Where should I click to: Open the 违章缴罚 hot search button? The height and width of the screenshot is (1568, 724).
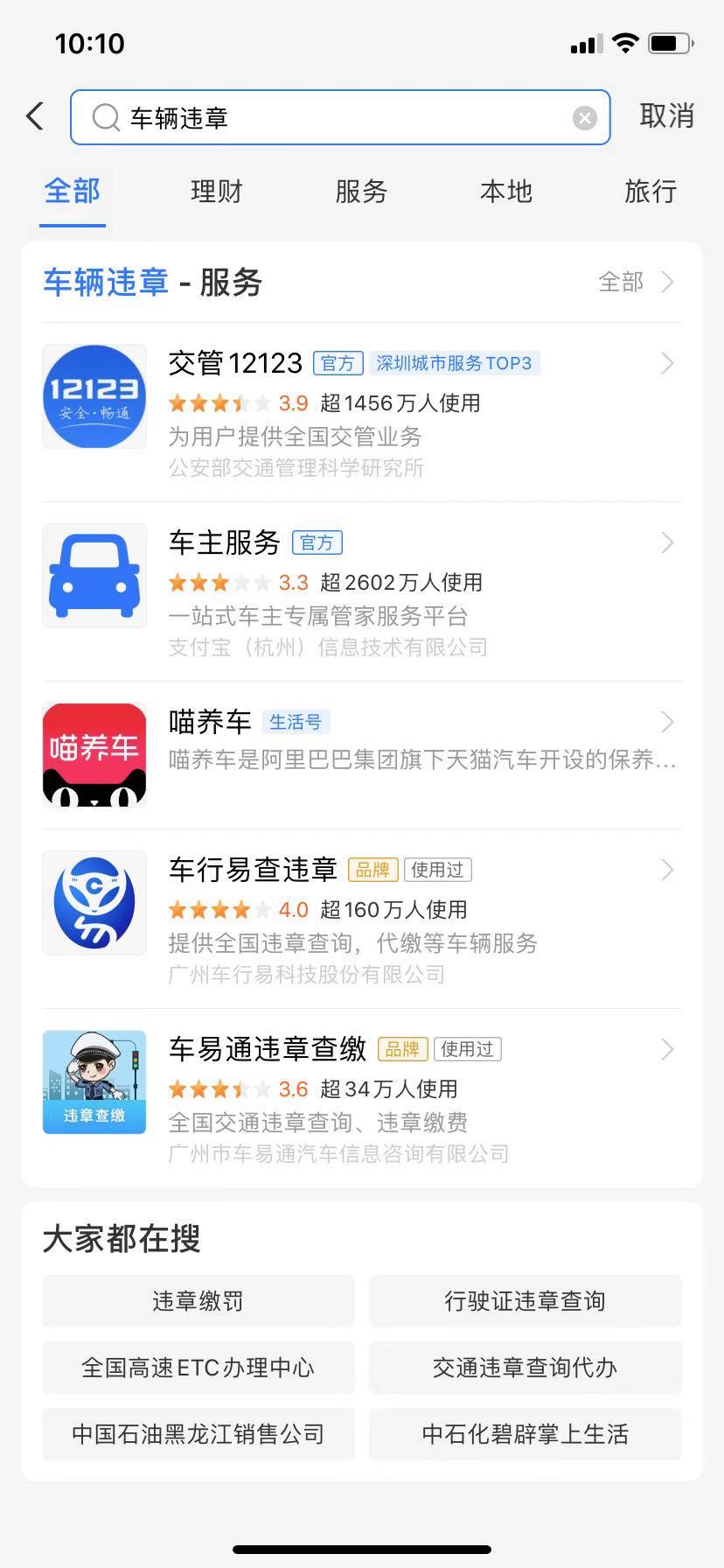[198, 1301]
